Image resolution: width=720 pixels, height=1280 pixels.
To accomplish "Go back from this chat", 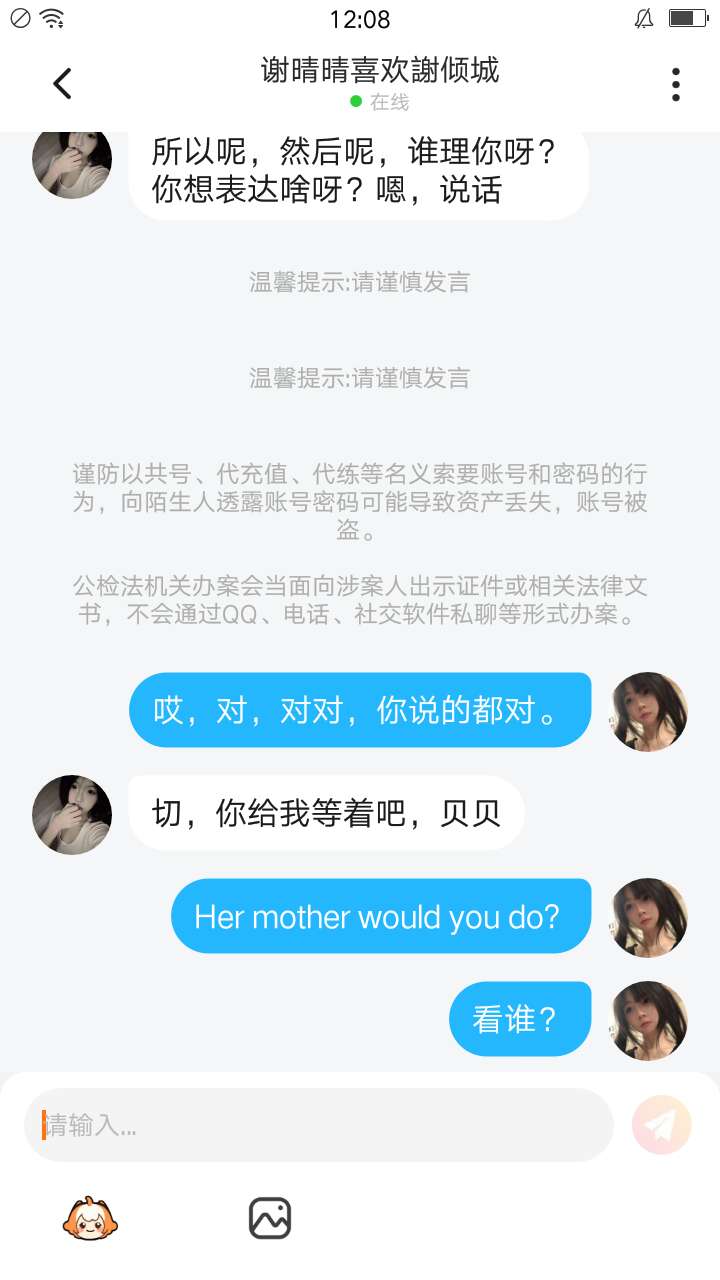I will coord(62,84).
